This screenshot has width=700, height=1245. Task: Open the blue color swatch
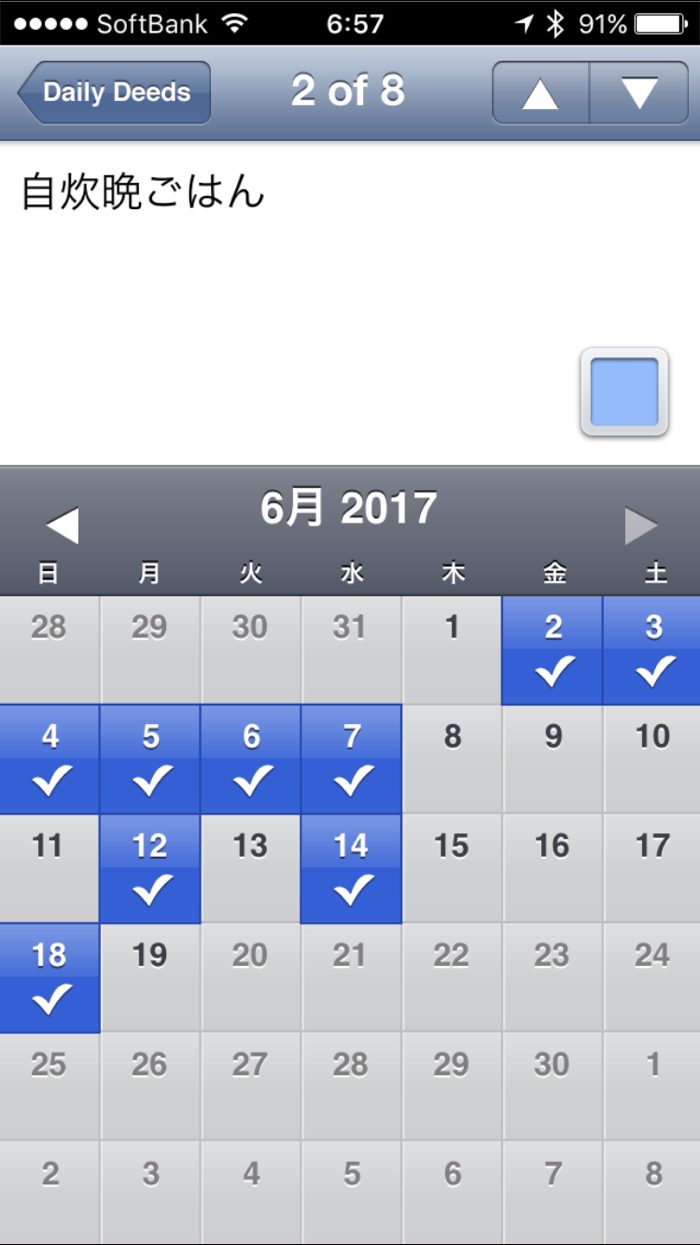pyautogui.click(x=624, y=392)
